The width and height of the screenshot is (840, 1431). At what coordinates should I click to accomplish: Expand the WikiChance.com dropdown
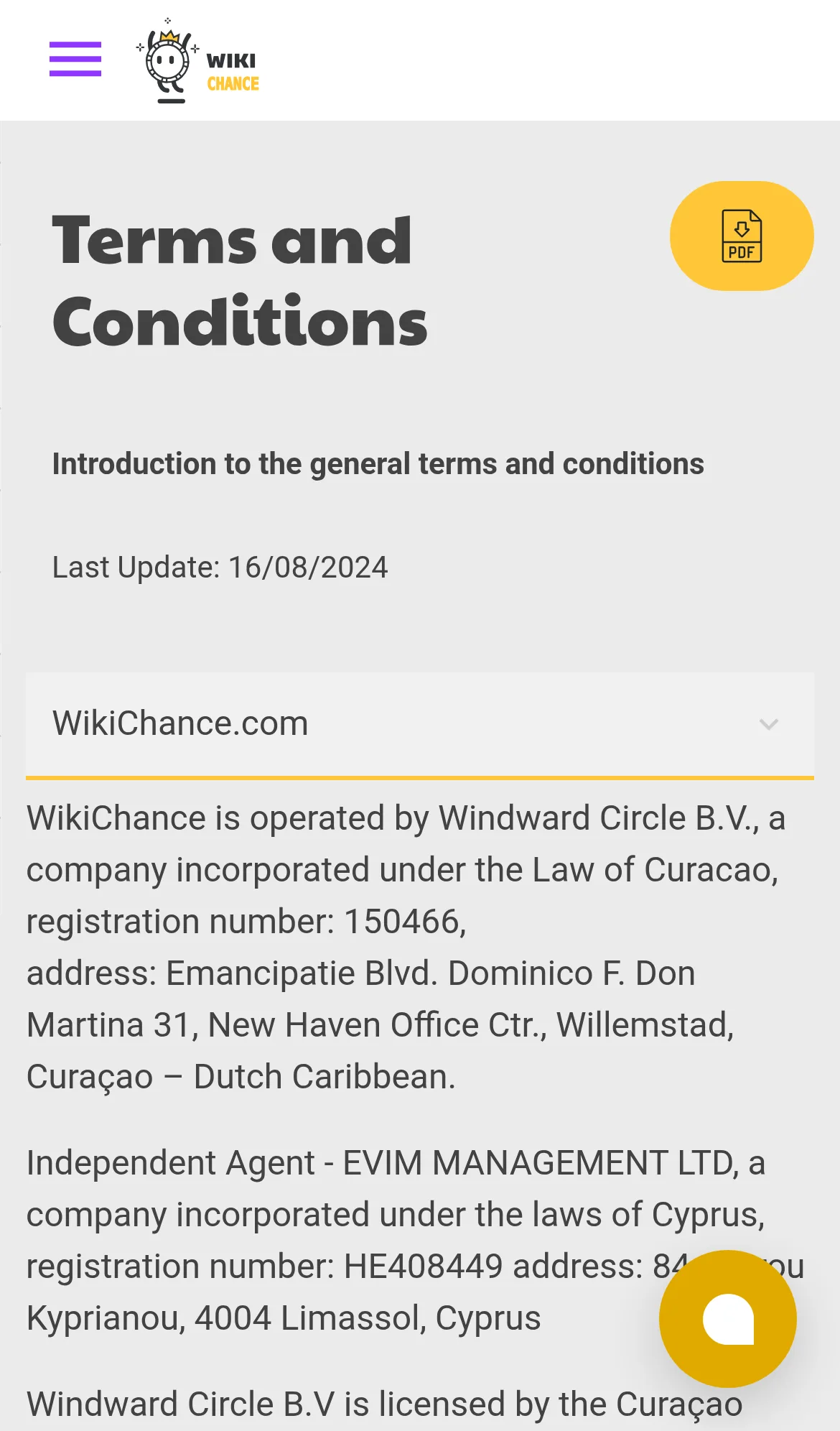pyautogui.click(x=420, y=724)
